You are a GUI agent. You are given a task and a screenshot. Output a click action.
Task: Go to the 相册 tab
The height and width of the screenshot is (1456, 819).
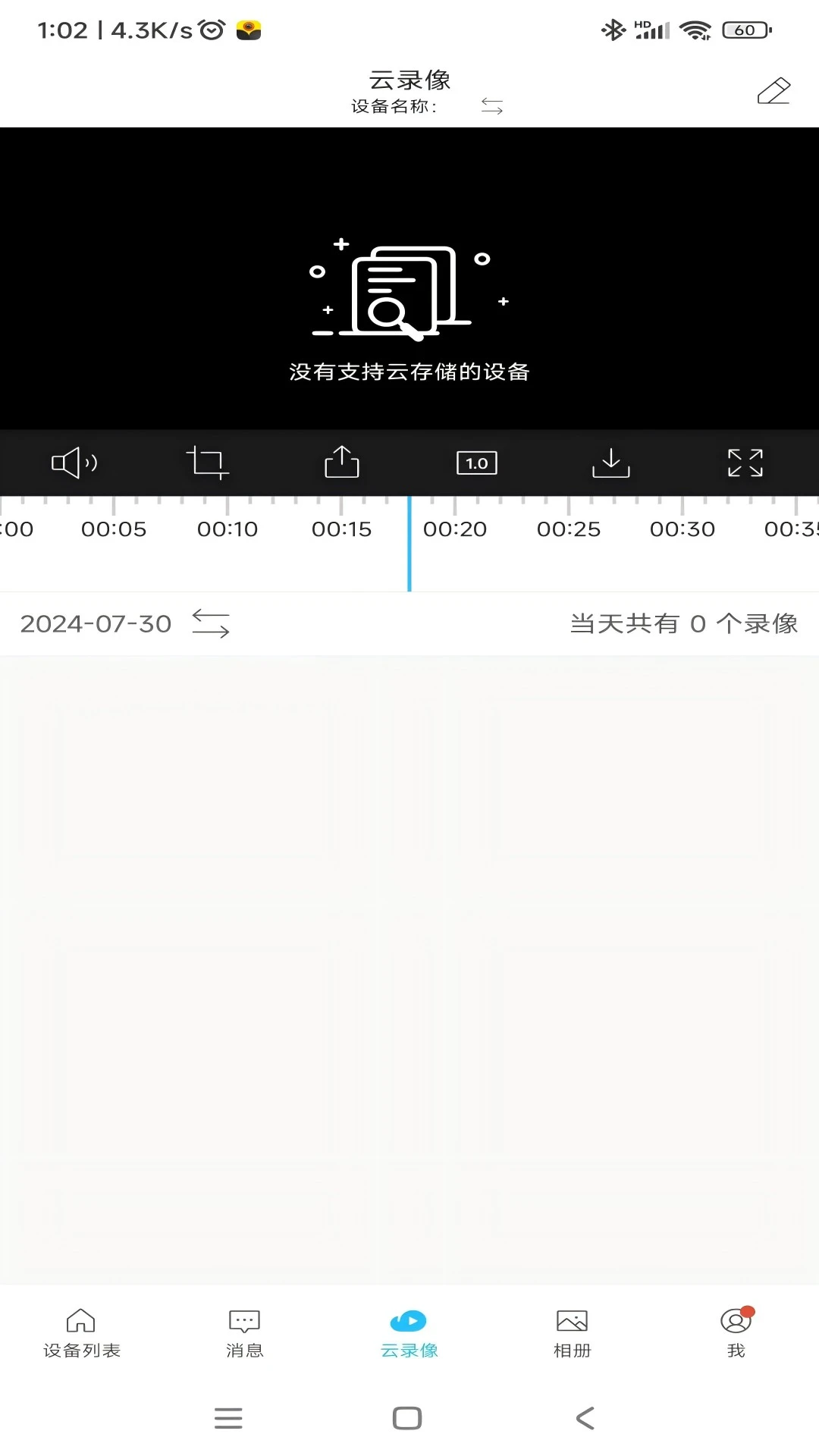573,1334
